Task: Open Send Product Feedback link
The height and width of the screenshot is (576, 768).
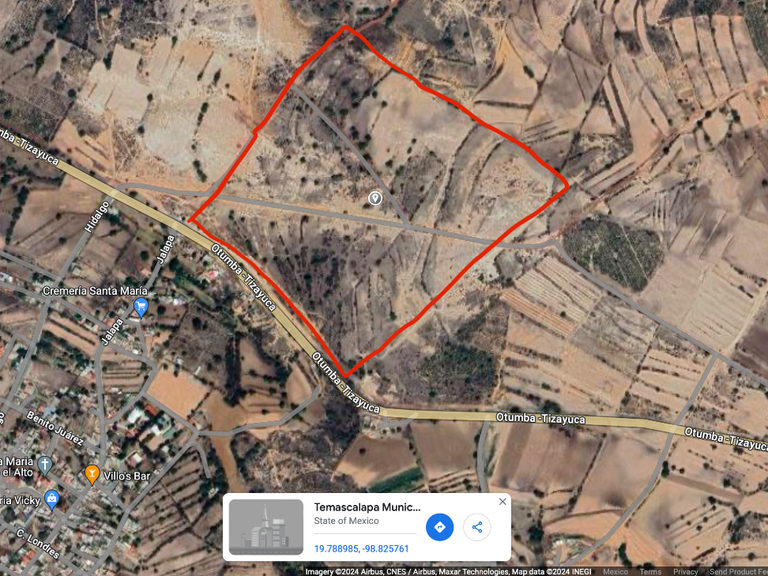Action: point(738,572)
